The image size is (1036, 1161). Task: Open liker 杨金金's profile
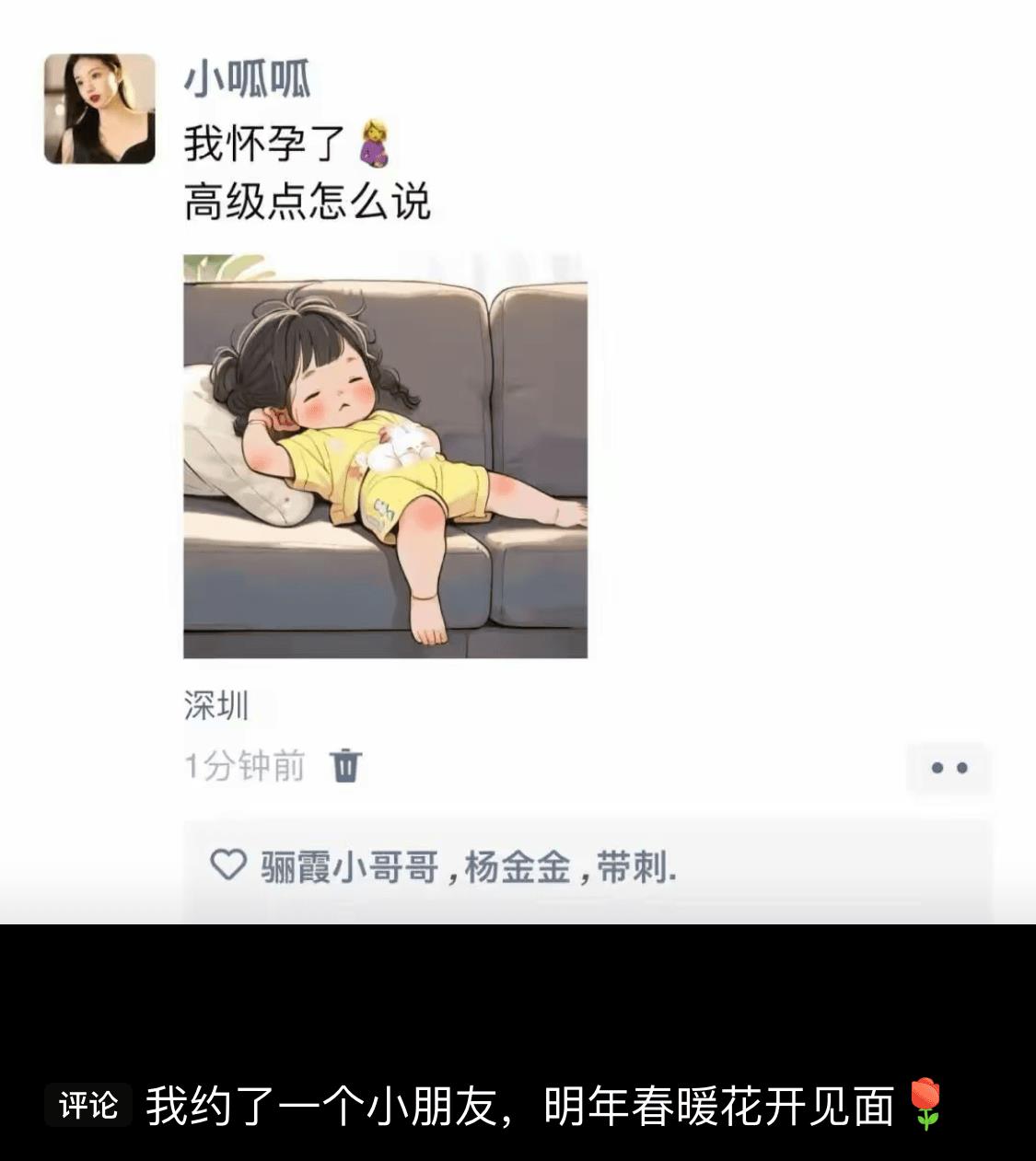click(518, 867)
